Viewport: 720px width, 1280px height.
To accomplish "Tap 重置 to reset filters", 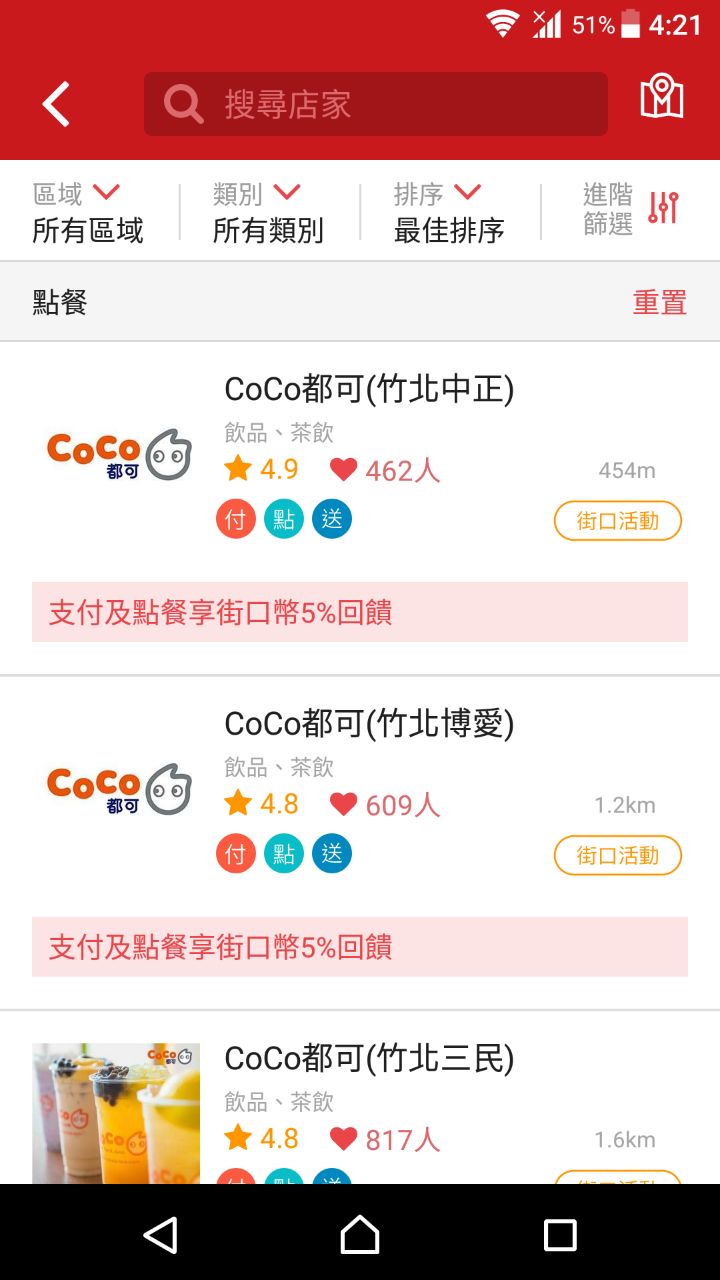I will point(659,302).
